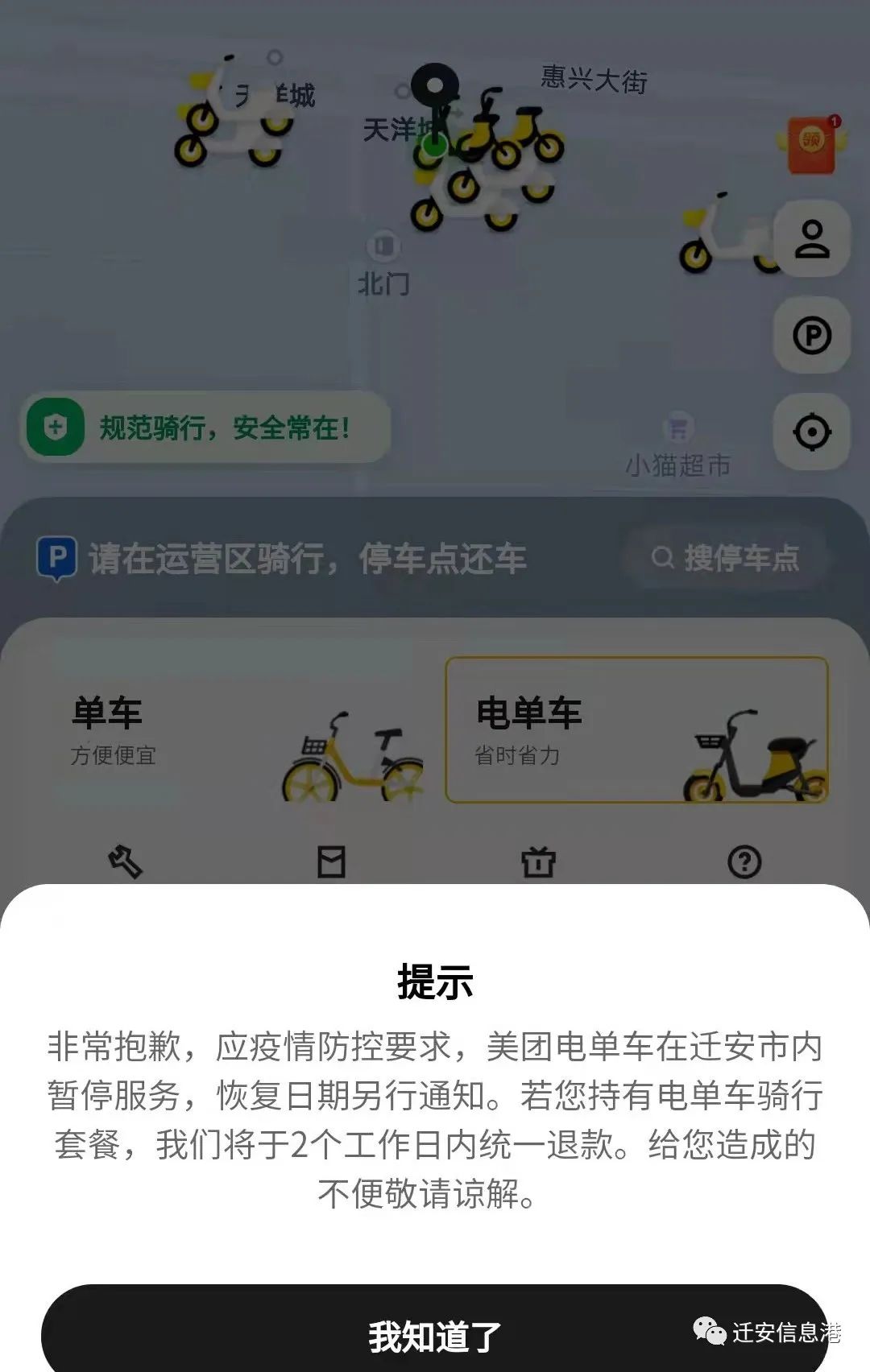Open the 规范骑行，安全常在 safety banner
Screen dimensions: 870x1372
tap(206, 428)
